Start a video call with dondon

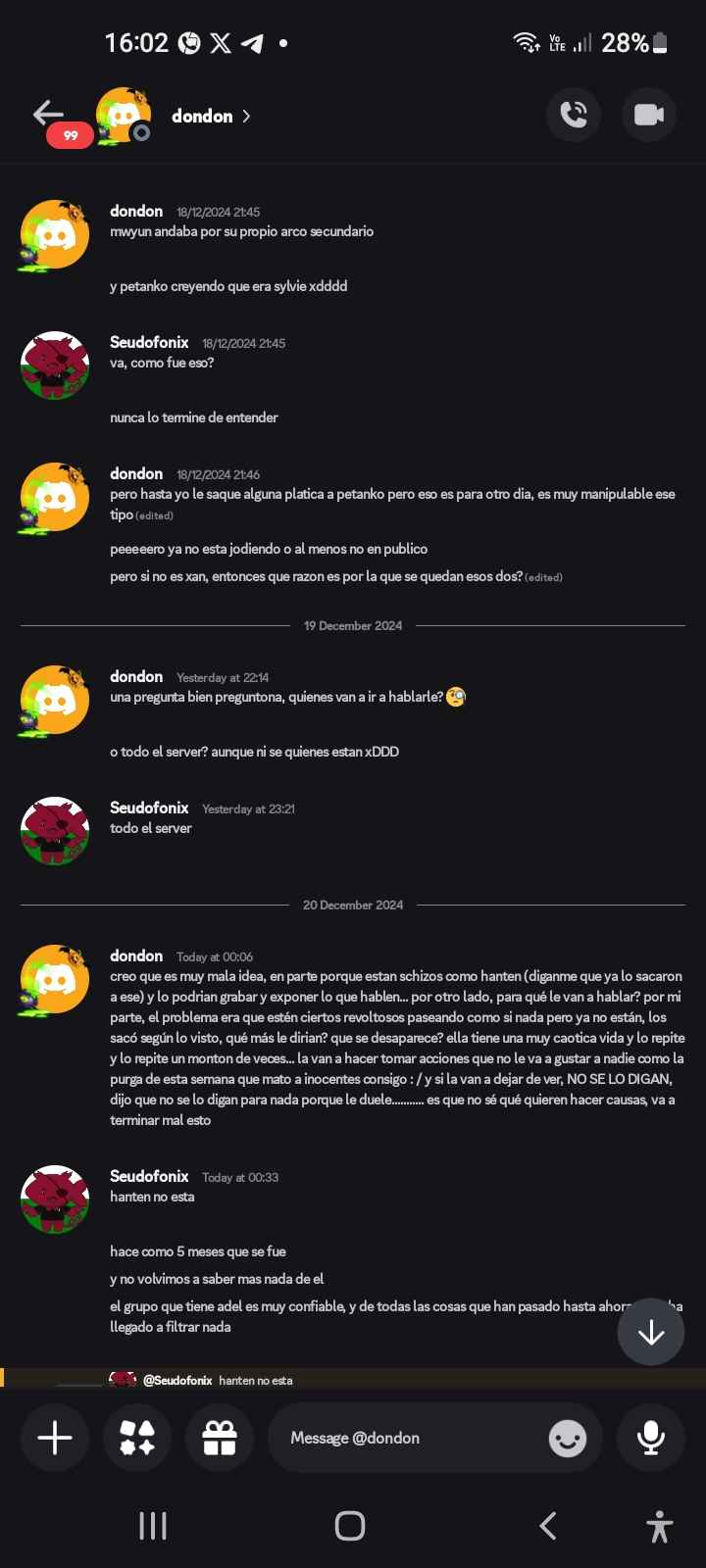(649, 115)
